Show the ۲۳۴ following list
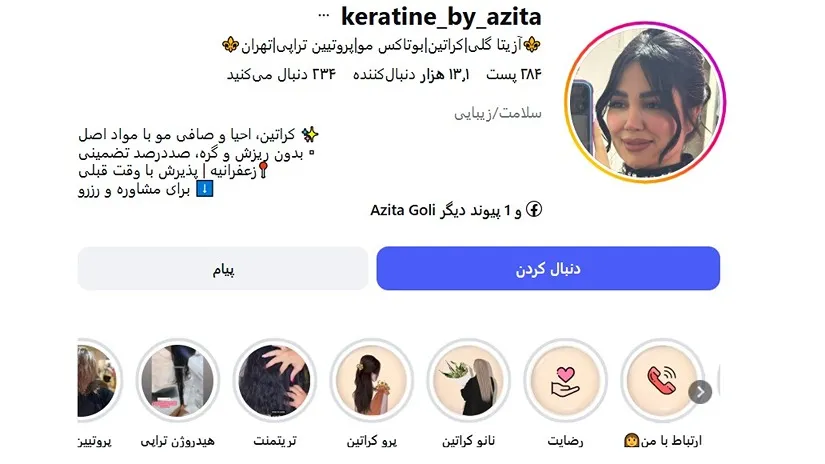Image resolution: width=825 pixels, height=464 pixels. (282, 74)
